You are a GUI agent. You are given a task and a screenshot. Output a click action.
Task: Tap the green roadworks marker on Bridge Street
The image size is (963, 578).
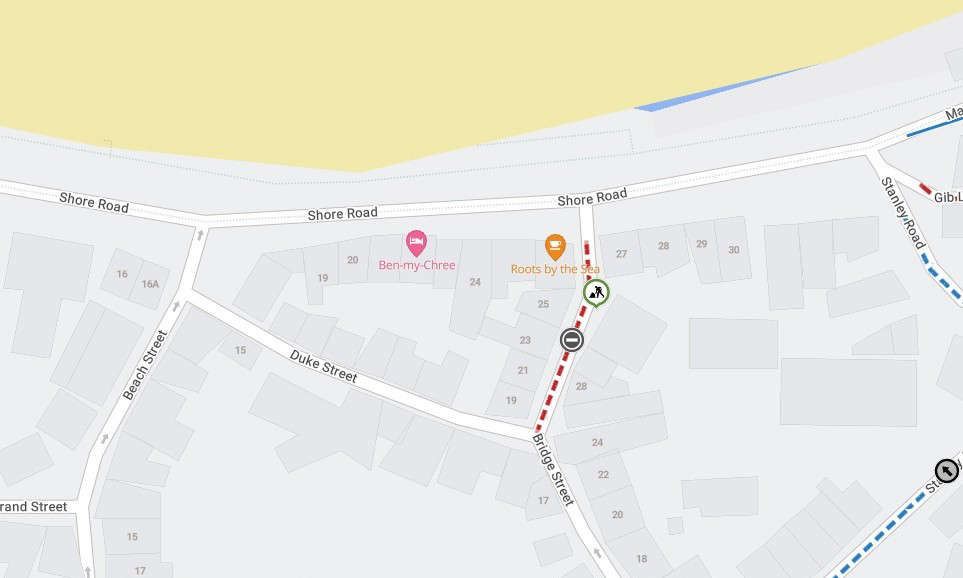[597, 293]
